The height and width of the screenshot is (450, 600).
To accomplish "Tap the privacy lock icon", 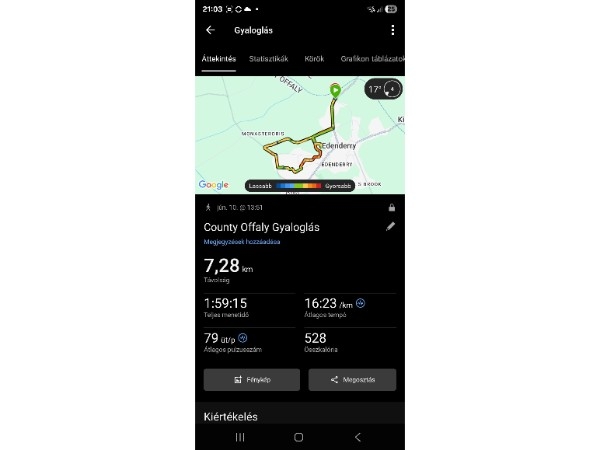I will tap(391, 207).
